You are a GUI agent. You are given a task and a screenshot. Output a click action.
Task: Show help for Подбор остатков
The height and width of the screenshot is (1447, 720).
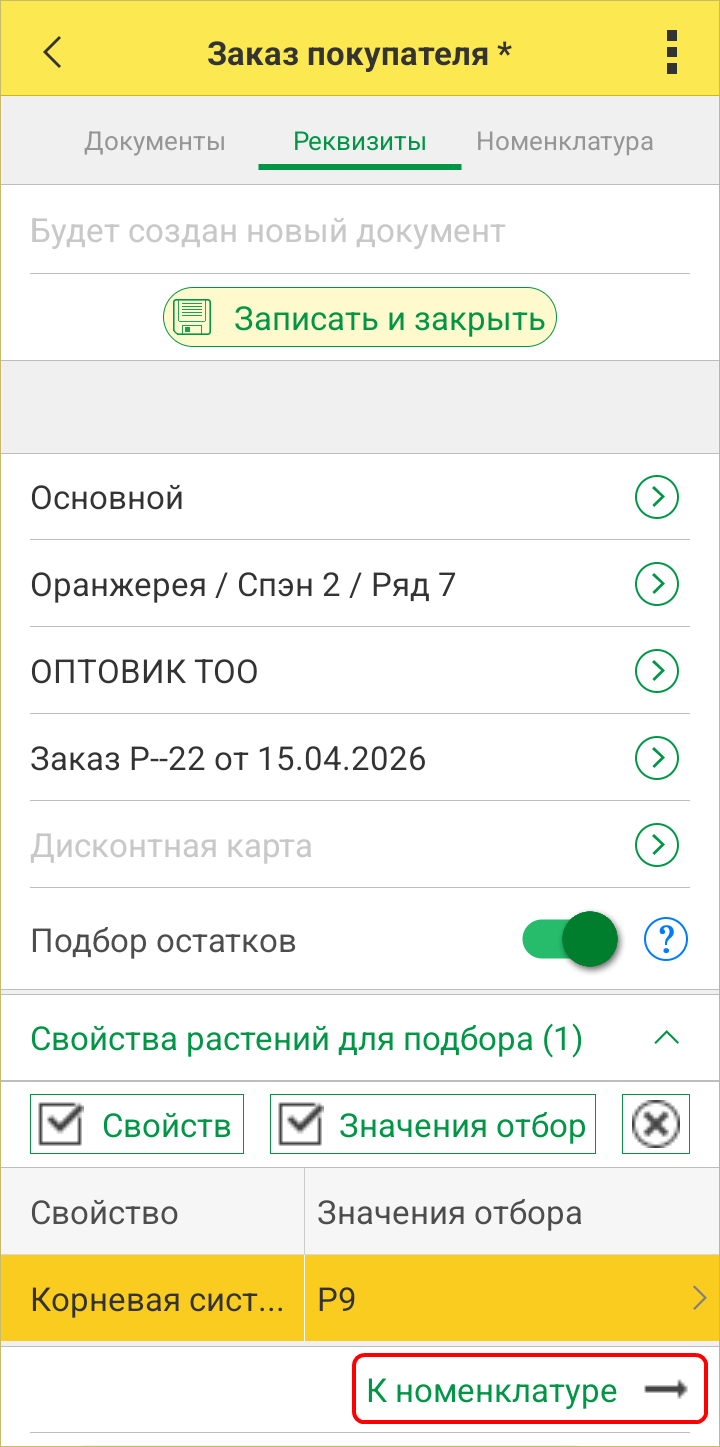(666, 940)
